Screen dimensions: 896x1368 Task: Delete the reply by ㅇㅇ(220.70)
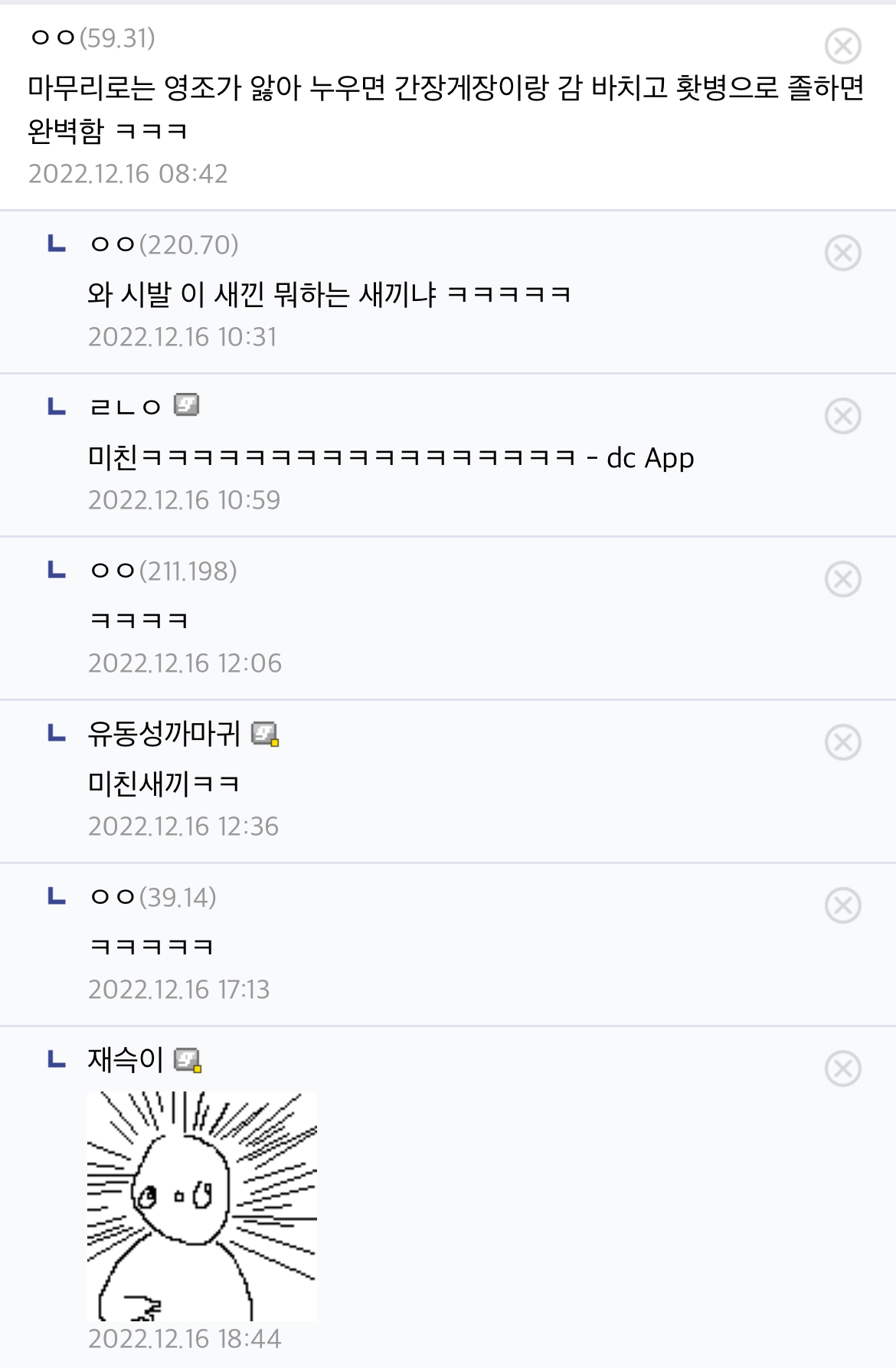pos(842,253)
